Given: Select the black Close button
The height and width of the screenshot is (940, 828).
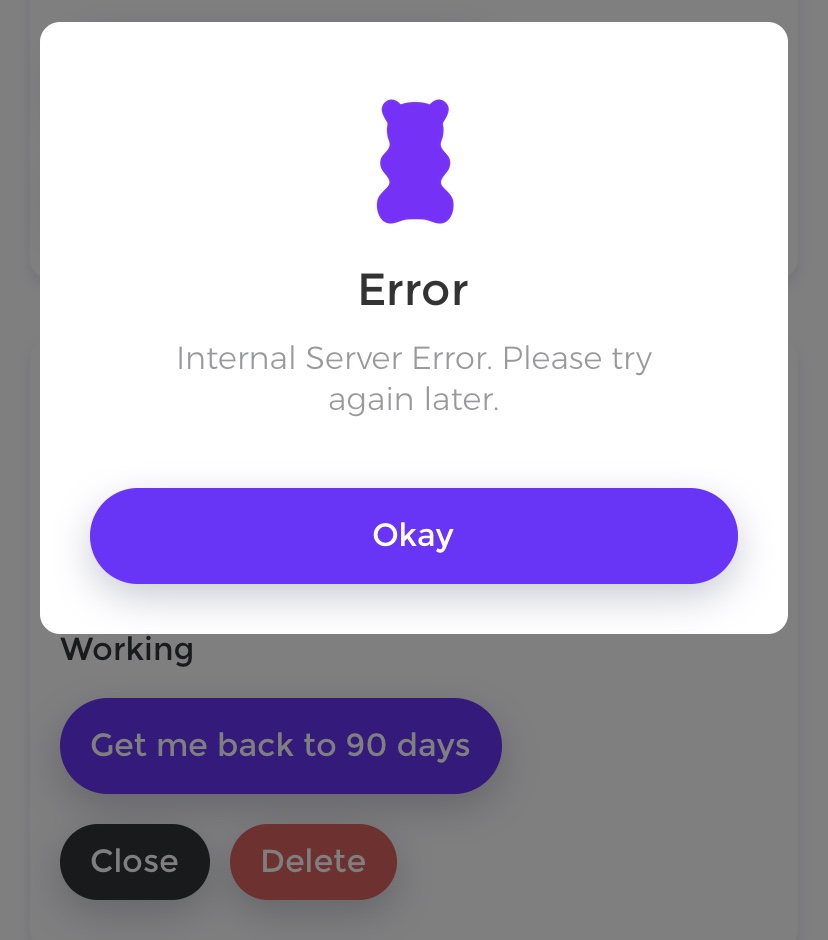Looking at the screenshot, I should (x=135, y=861).
